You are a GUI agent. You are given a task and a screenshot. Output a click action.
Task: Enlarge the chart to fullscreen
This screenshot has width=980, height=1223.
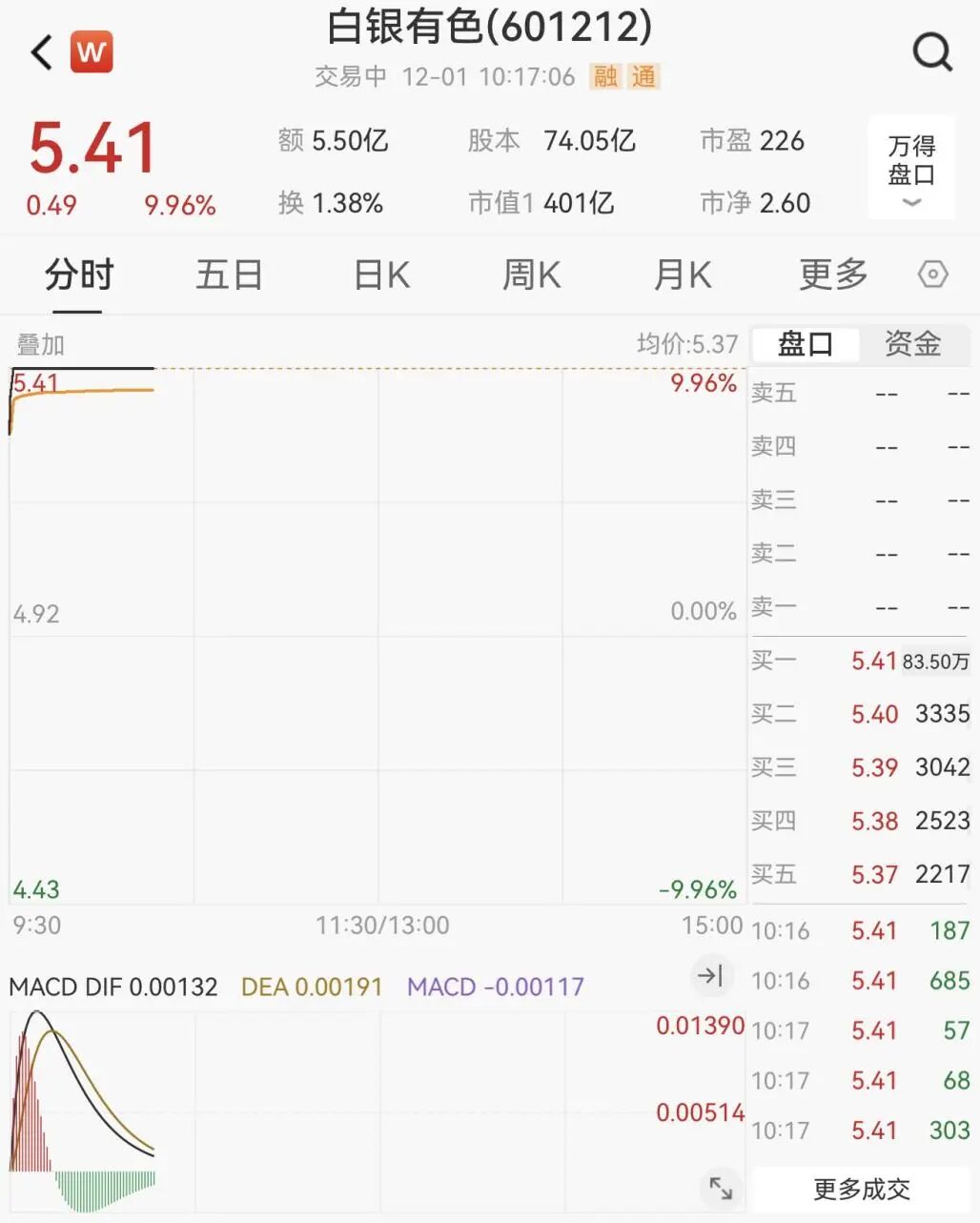coord(721,1188)
